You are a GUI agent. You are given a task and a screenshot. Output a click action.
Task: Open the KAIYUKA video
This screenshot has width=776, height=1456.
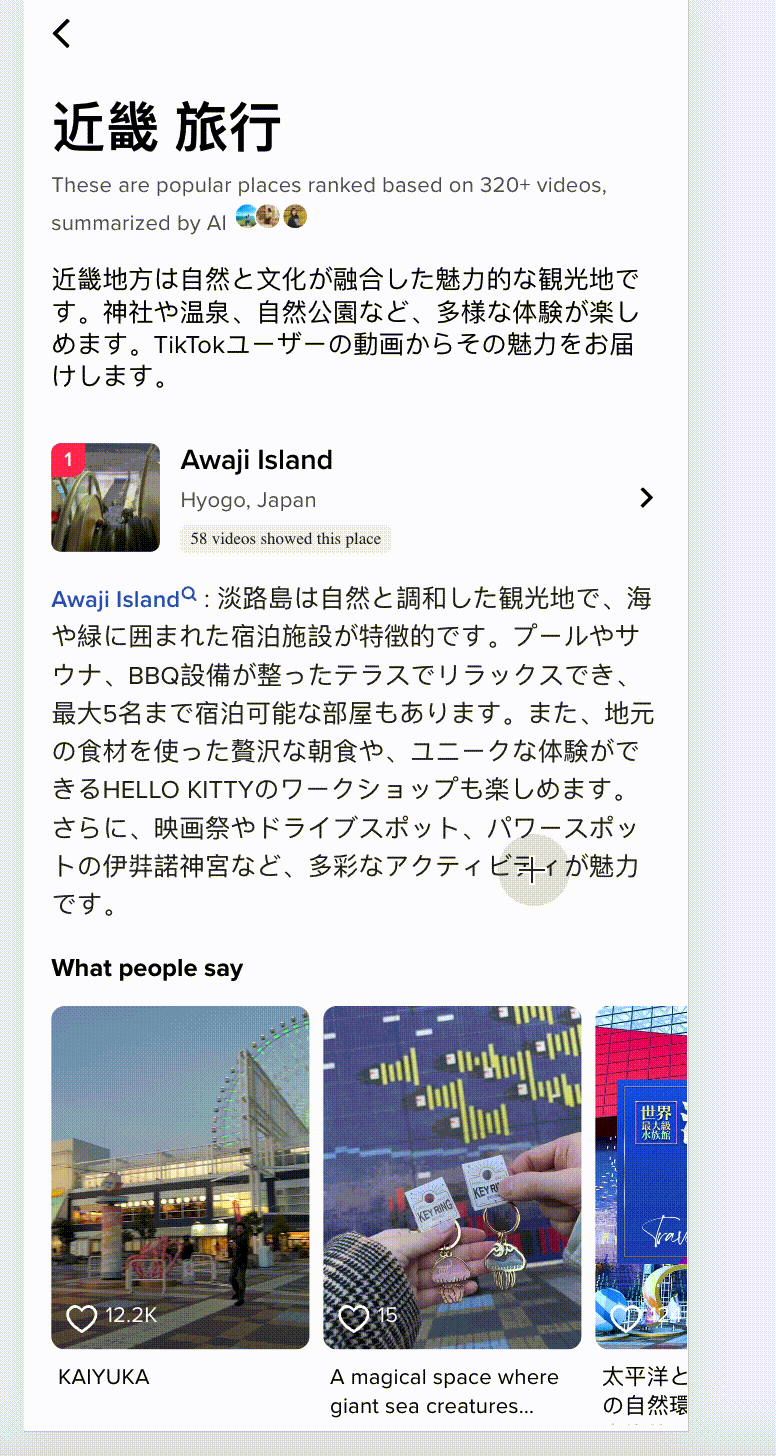coord(180,1176)
